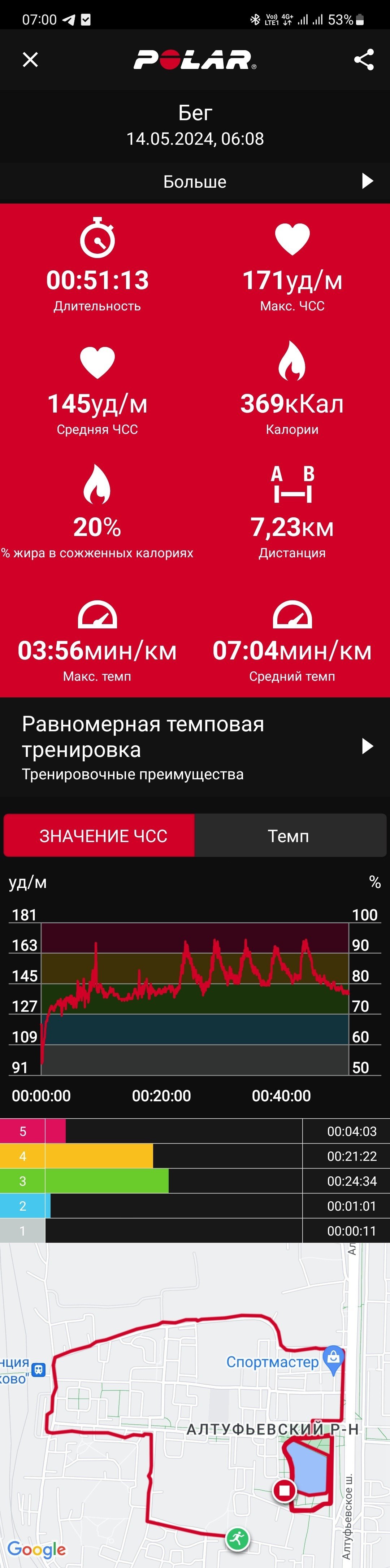
Task: Switch to the Темп tab
Action: tap(290, 836)
